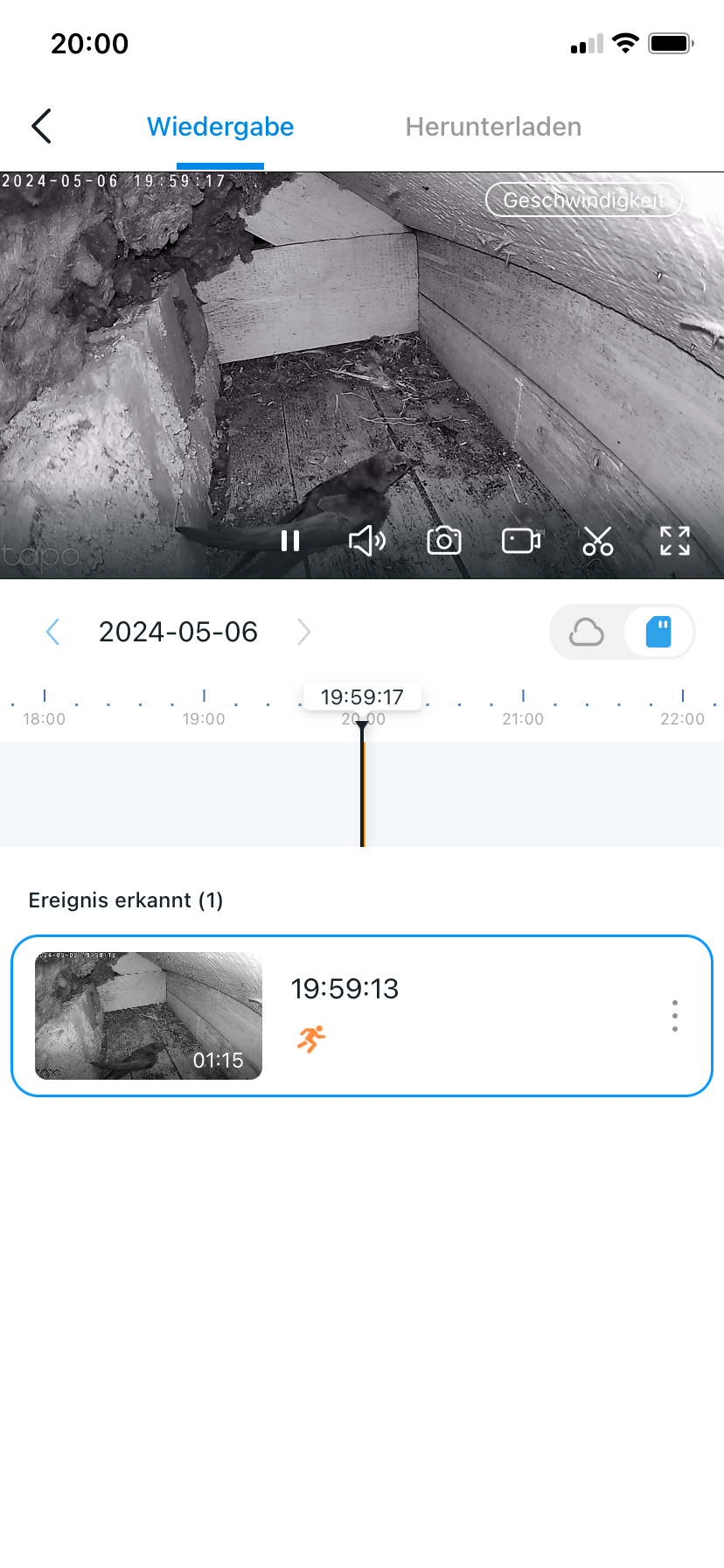Go to the previous day
This screenshot has width=724, height=1568.
pyautogui.click(x=52, y=632)
